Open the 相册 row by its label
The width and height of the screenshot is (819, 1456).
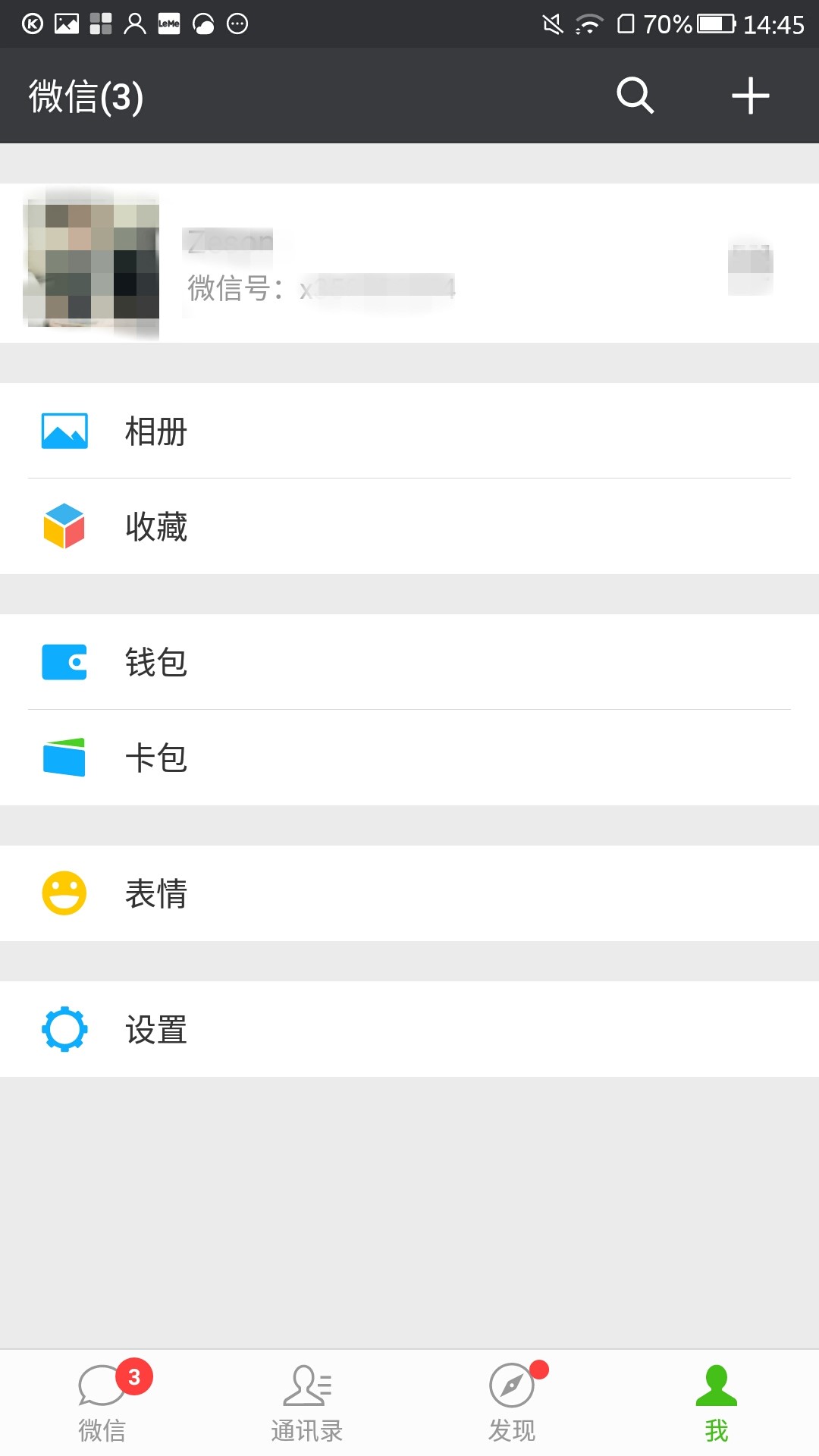155,431
